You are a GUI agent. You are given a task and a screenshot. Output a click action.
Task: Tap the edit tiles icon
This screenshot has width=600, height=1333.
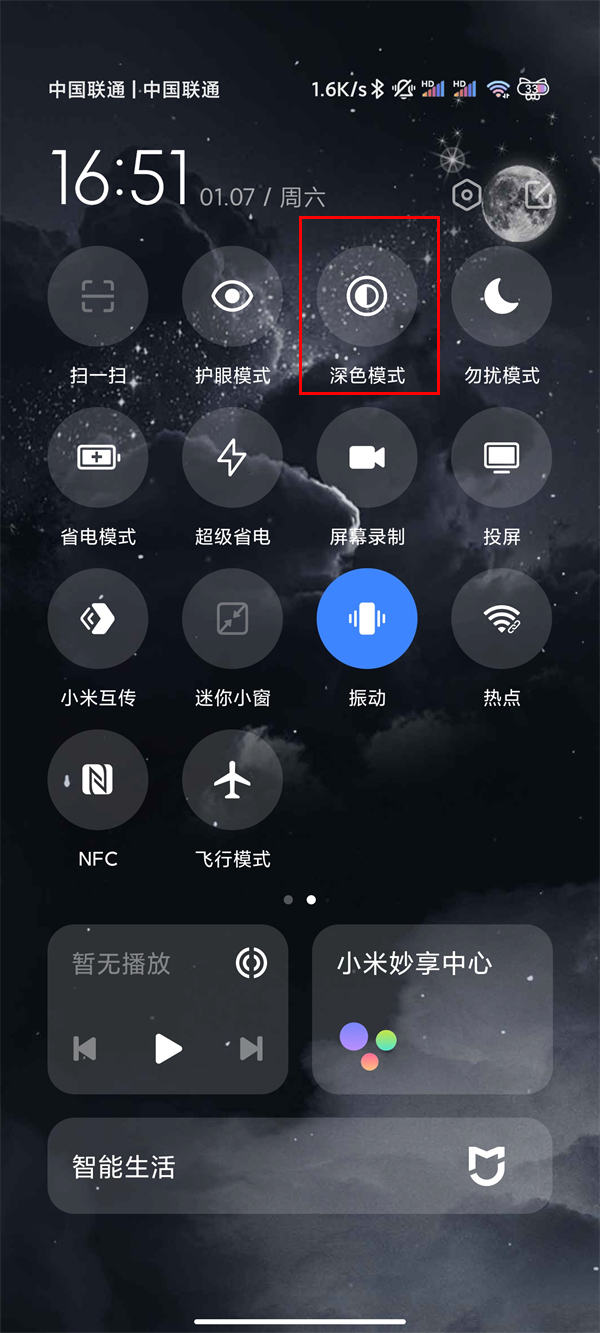coord(539,195)
